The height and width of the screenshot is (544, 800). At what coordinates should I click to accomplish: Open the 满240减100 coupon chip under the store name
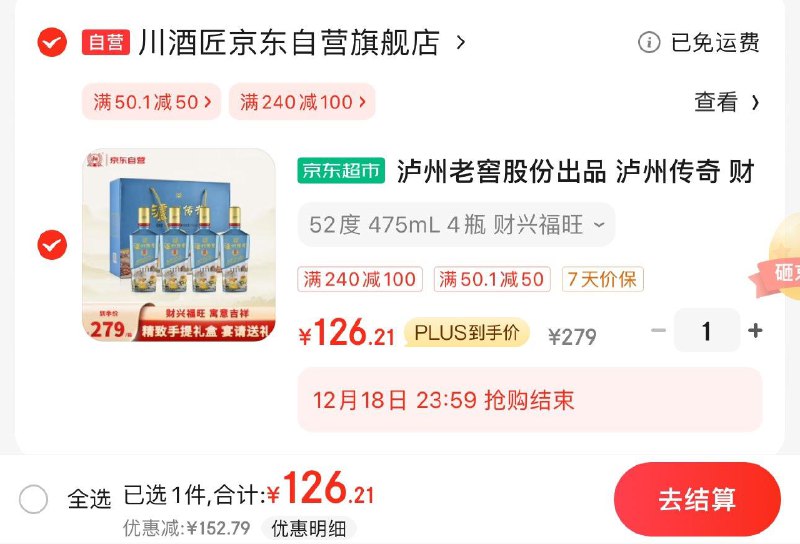point(301,101)
